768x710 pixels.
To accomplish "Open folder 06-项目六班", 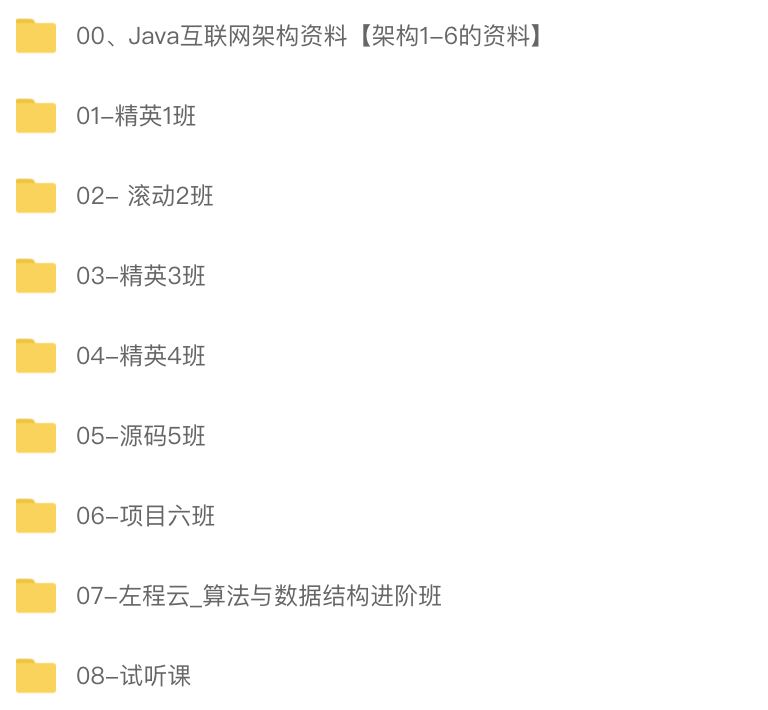I will (x=146, y=517).
